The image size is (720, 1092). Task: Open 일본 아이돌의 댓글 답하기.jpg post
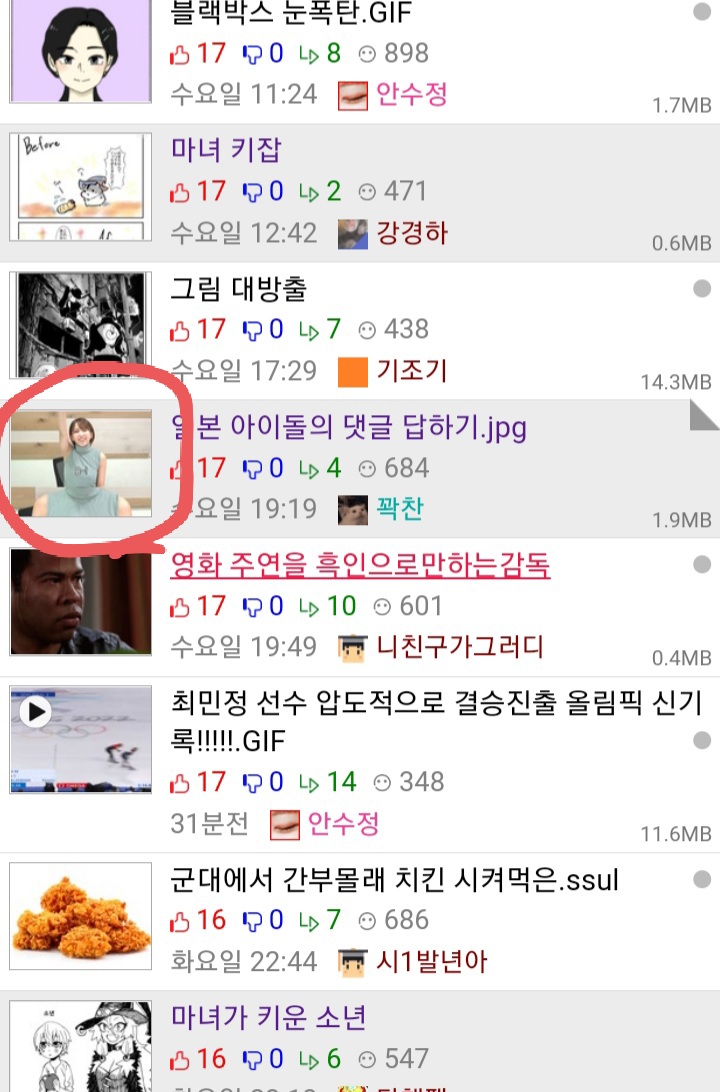(x=349, y=428)
